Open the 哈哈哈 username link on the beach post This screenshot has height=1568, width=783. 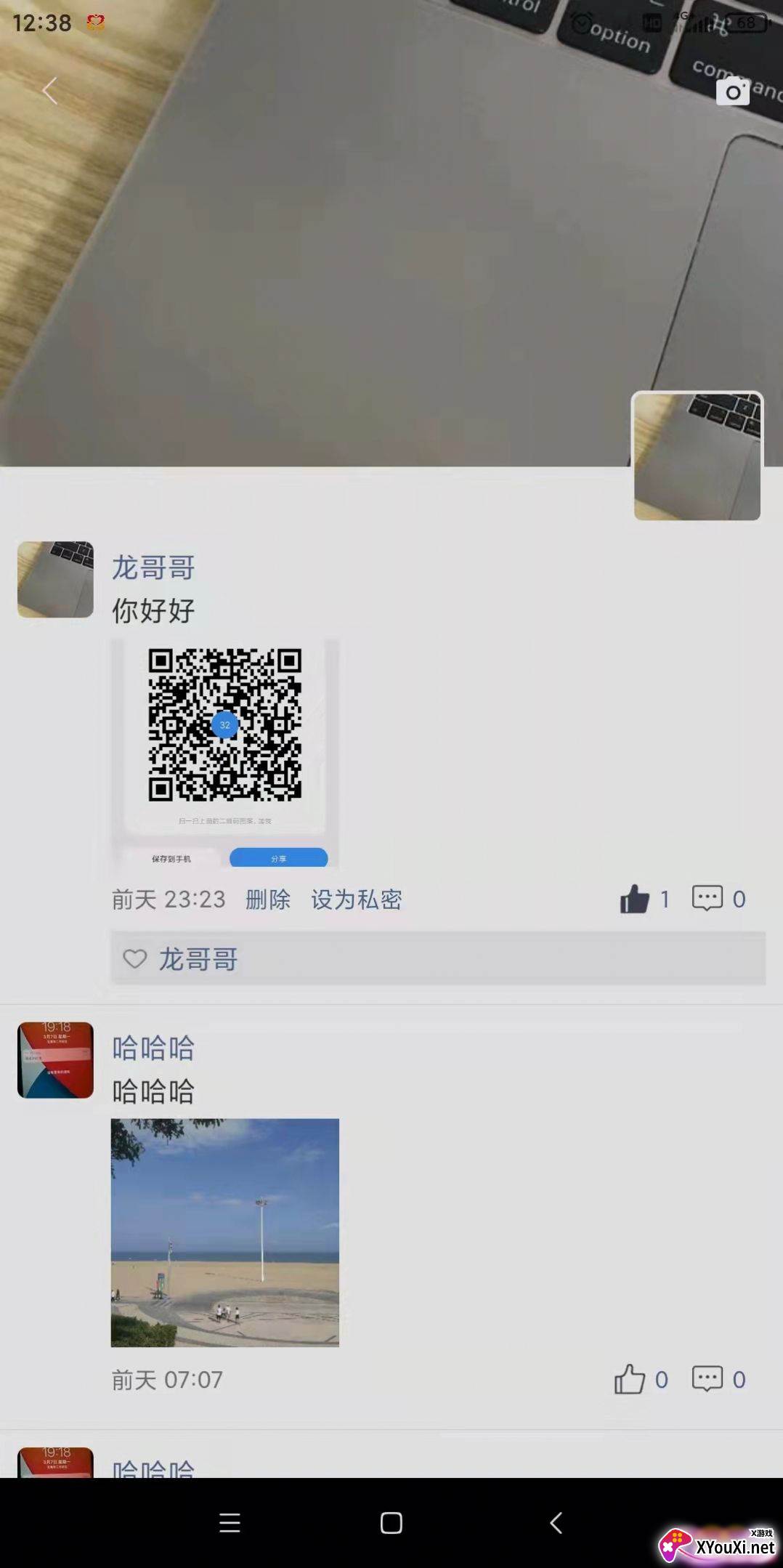point(153,1048)
